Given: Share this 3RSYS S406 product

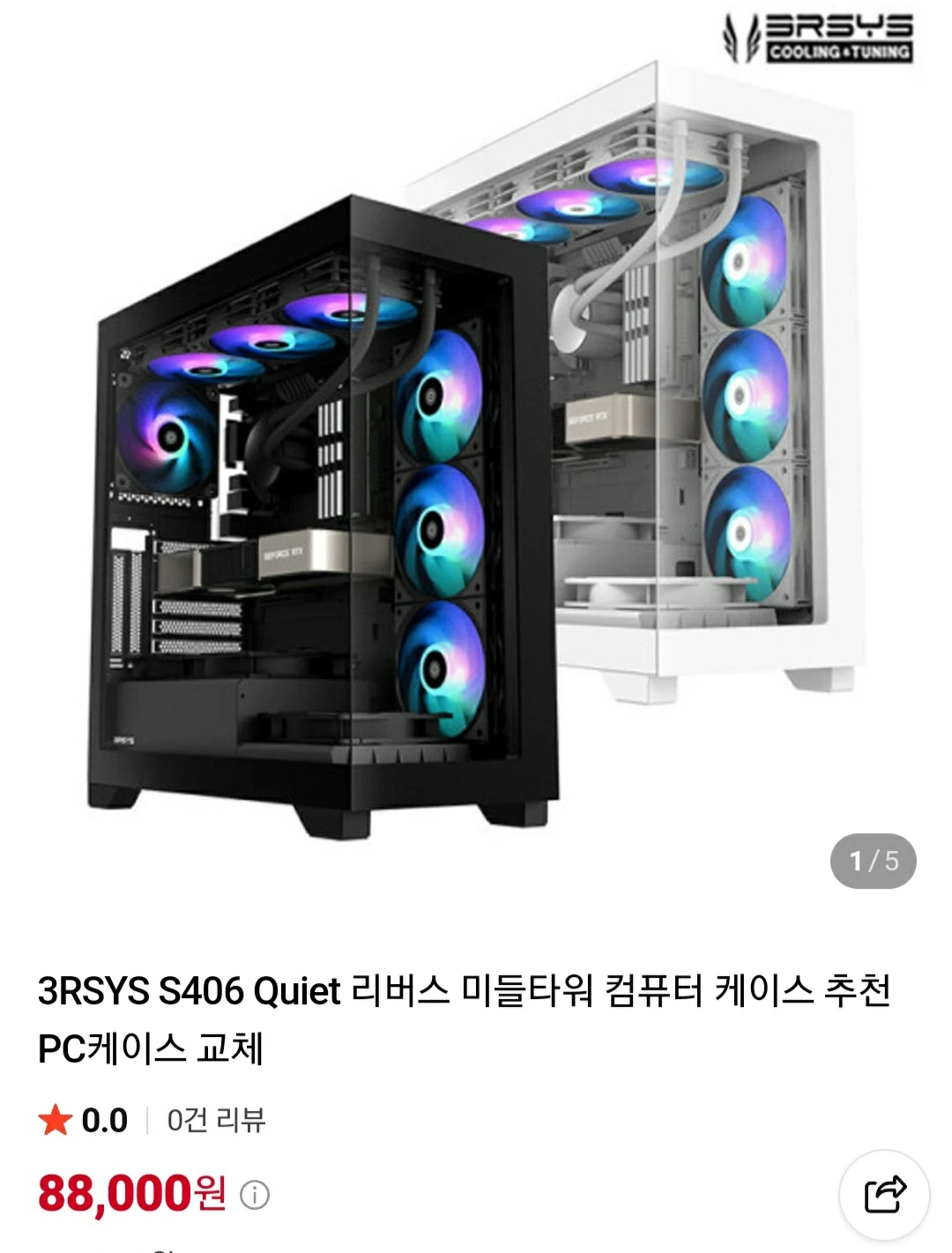Looking at the screenshot, I should point(884,1195).
